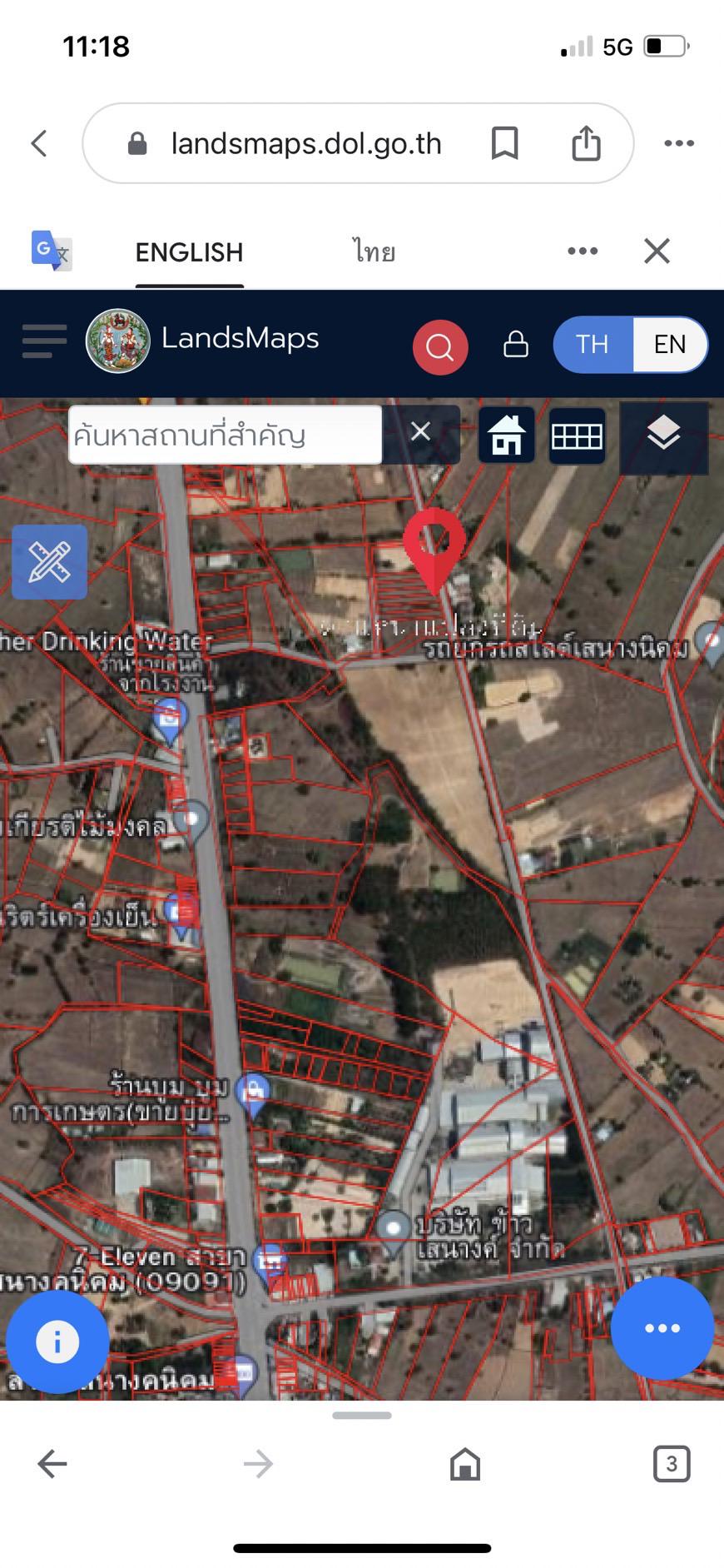The height and width of the screenshot is (1568, 724).
Task: Open the browser overflow menu
Action: tap(679, 143)
